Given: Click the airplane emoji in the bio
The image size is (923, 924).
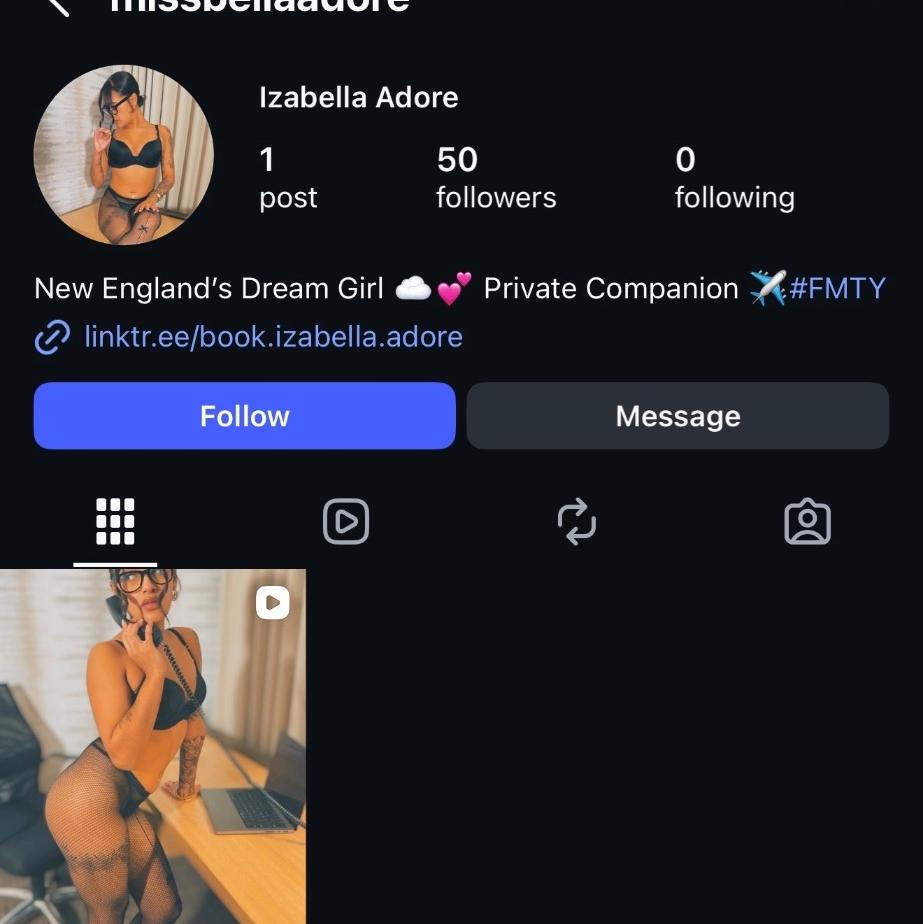Looking at the screenshot, I should tap(768, 288).
